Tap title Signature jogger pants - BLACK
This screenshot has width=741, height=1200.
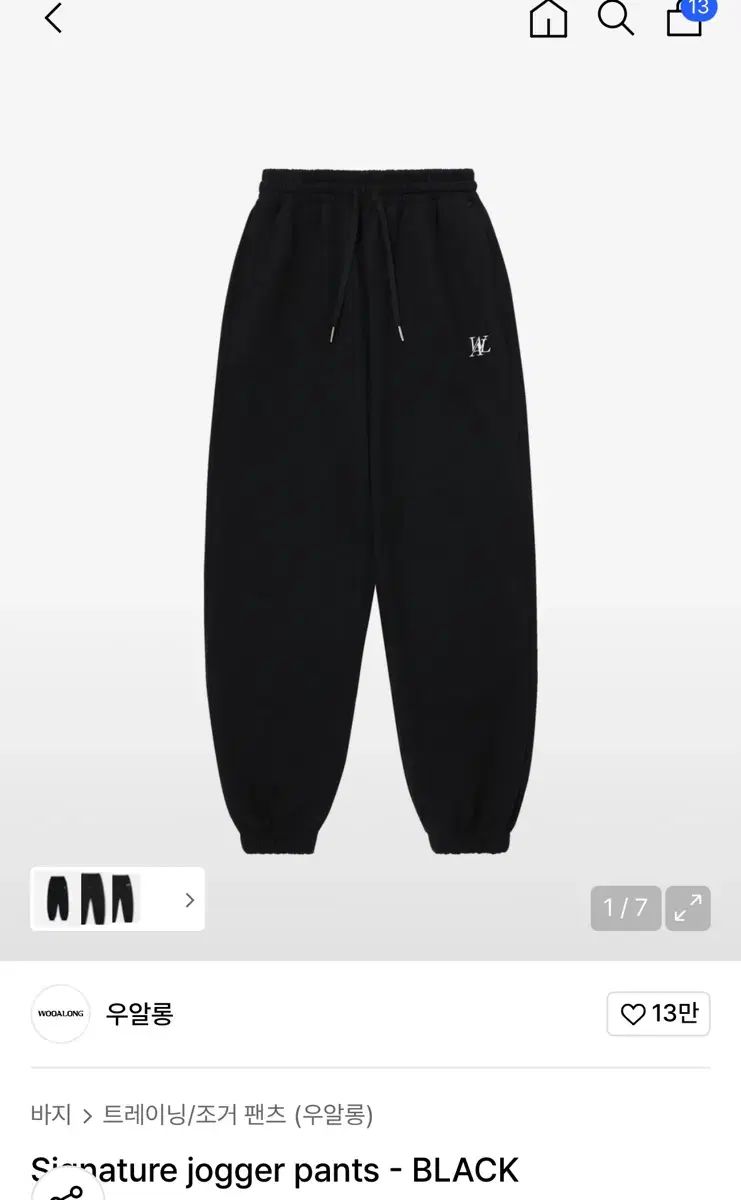tap(275, 1170)
